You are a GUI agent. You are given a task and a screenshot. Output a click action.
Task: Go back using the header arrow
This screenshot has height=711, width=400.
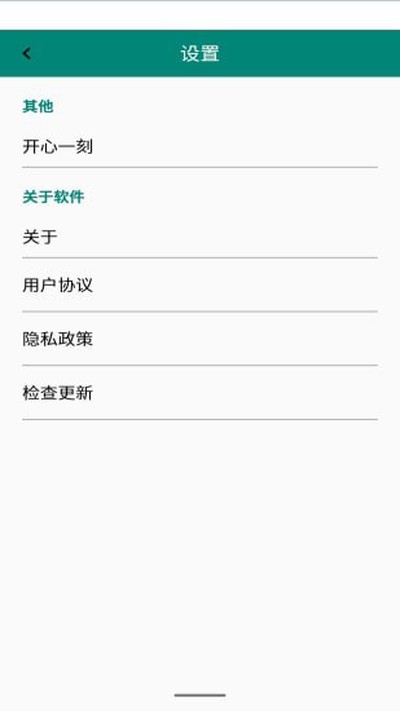point(27,54)
